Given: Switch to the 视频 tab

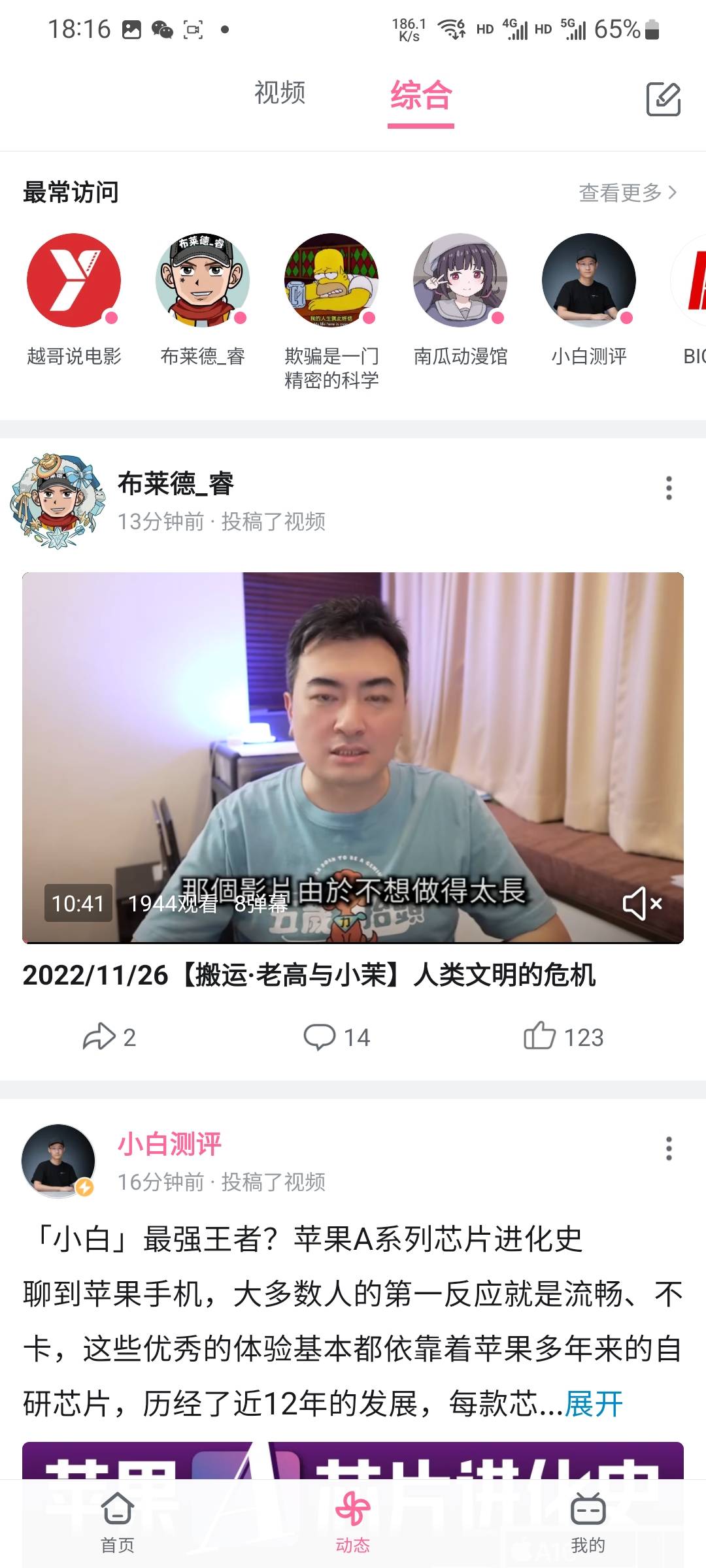Looking at the screenshot, I should tap(280, 93).
